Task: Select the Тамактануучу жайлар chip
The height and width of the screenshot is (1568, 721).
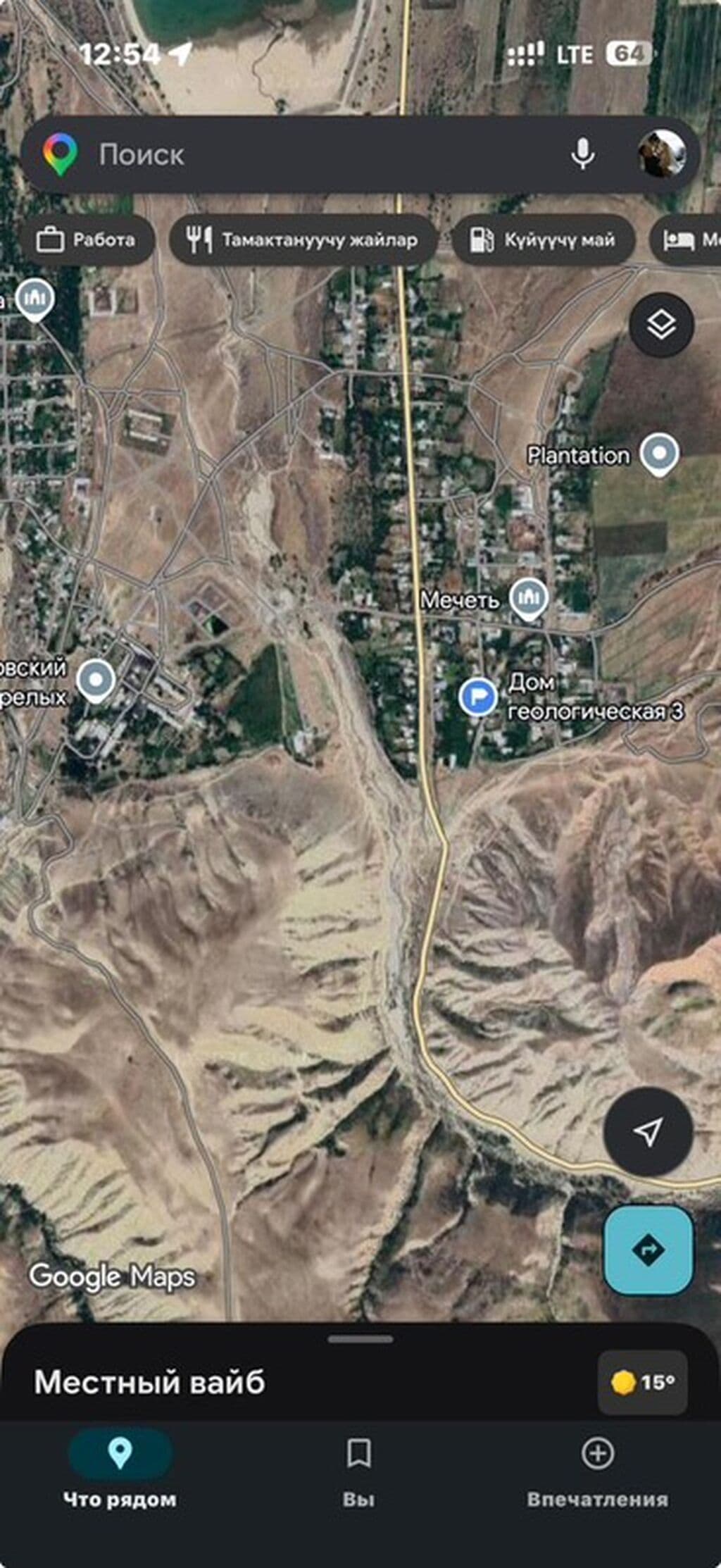Action: tap(303, 240)
